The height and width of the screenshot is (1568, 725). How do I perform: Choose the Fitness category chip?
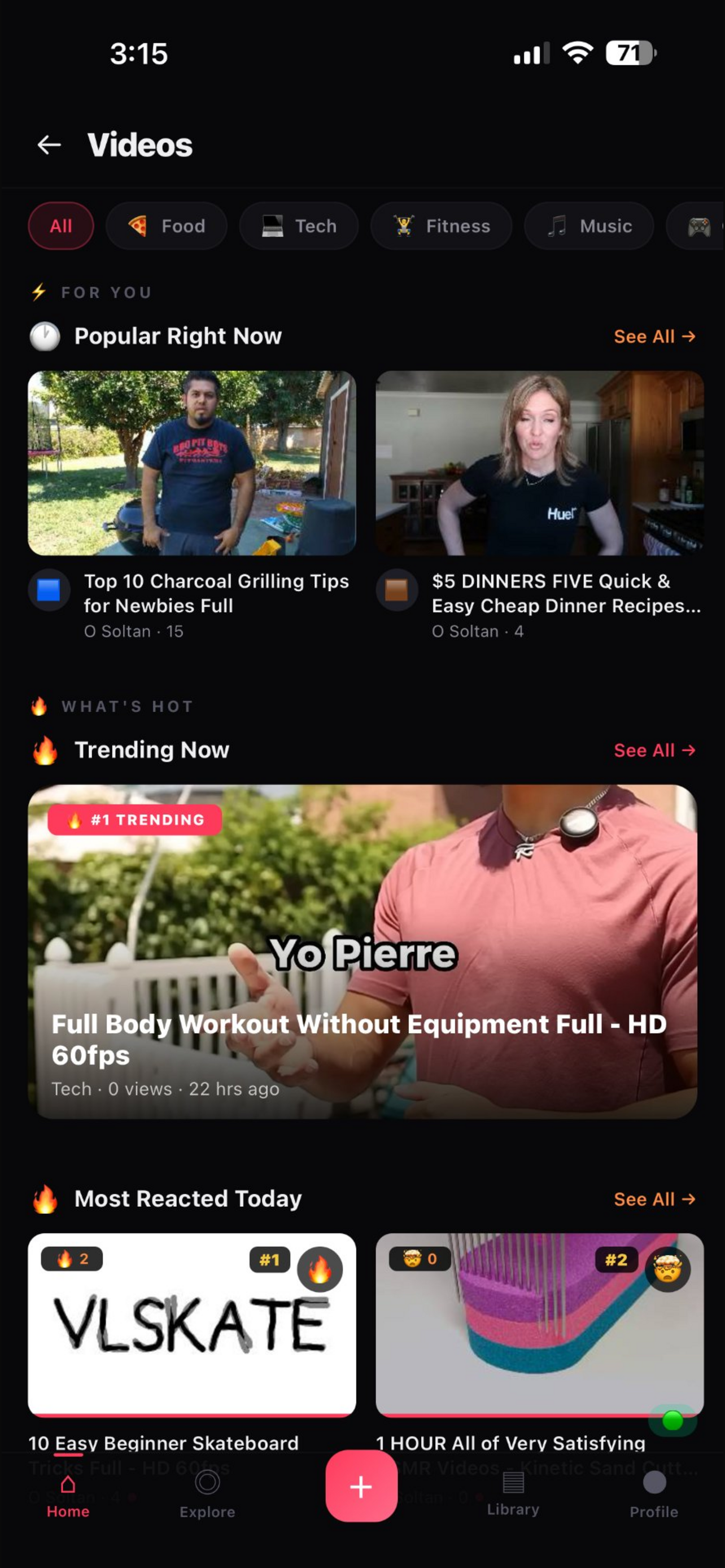tap(442, 226)
